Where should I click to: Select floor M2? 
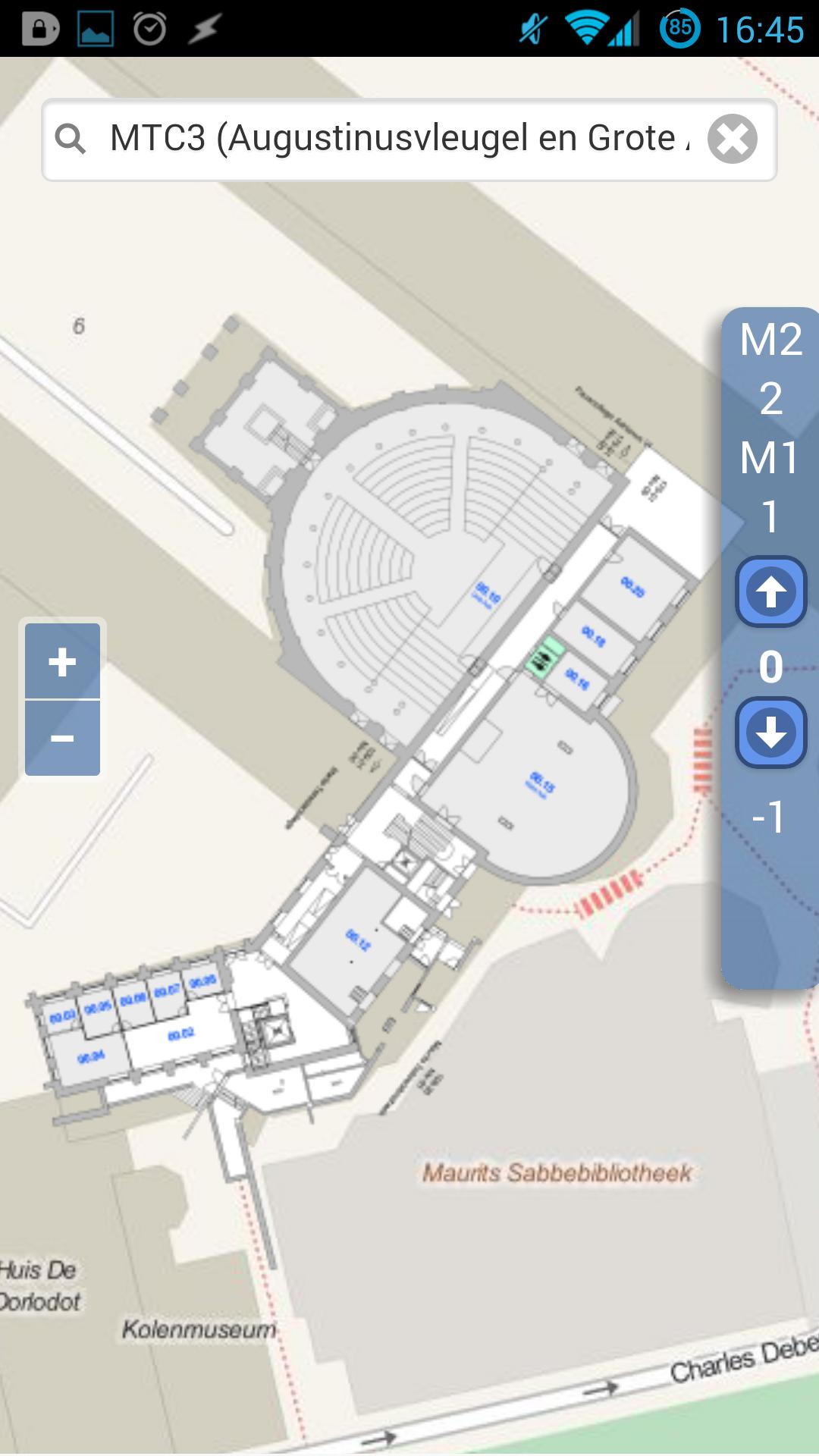pos(770,339)
